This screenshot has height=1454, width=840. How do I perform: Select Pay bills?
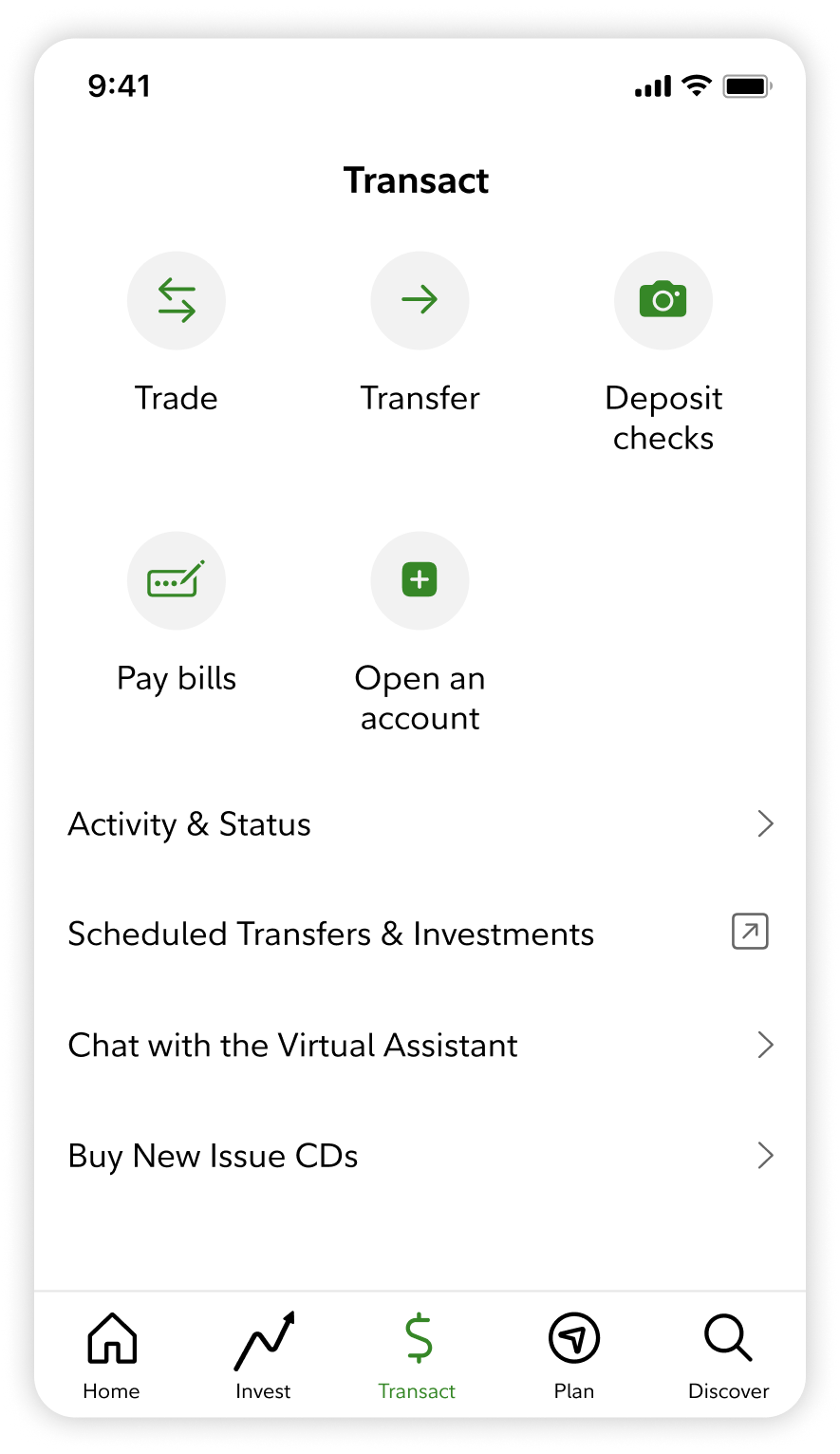pyautogui.click(x=177, y=581)
